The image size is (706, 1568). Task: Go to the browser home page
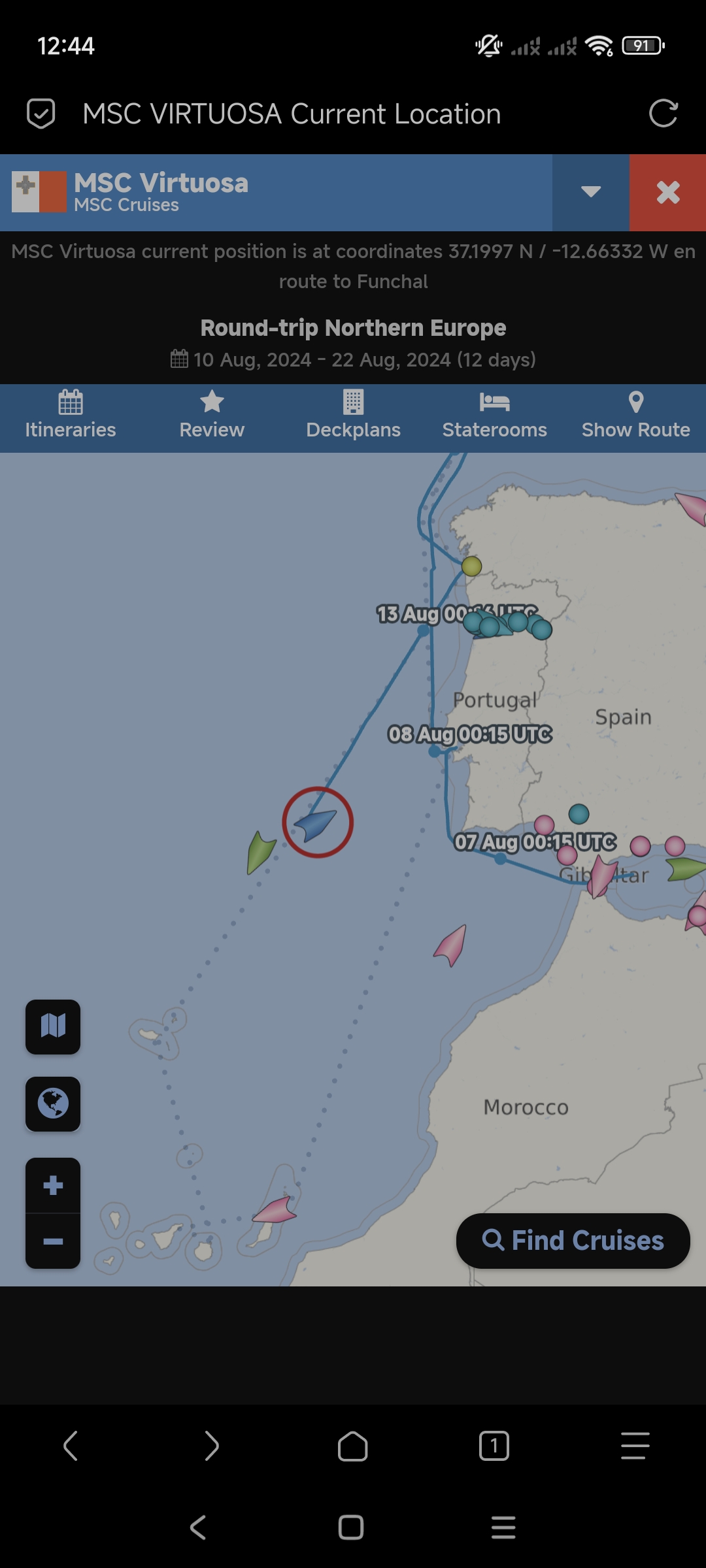tap(352, 1445)
